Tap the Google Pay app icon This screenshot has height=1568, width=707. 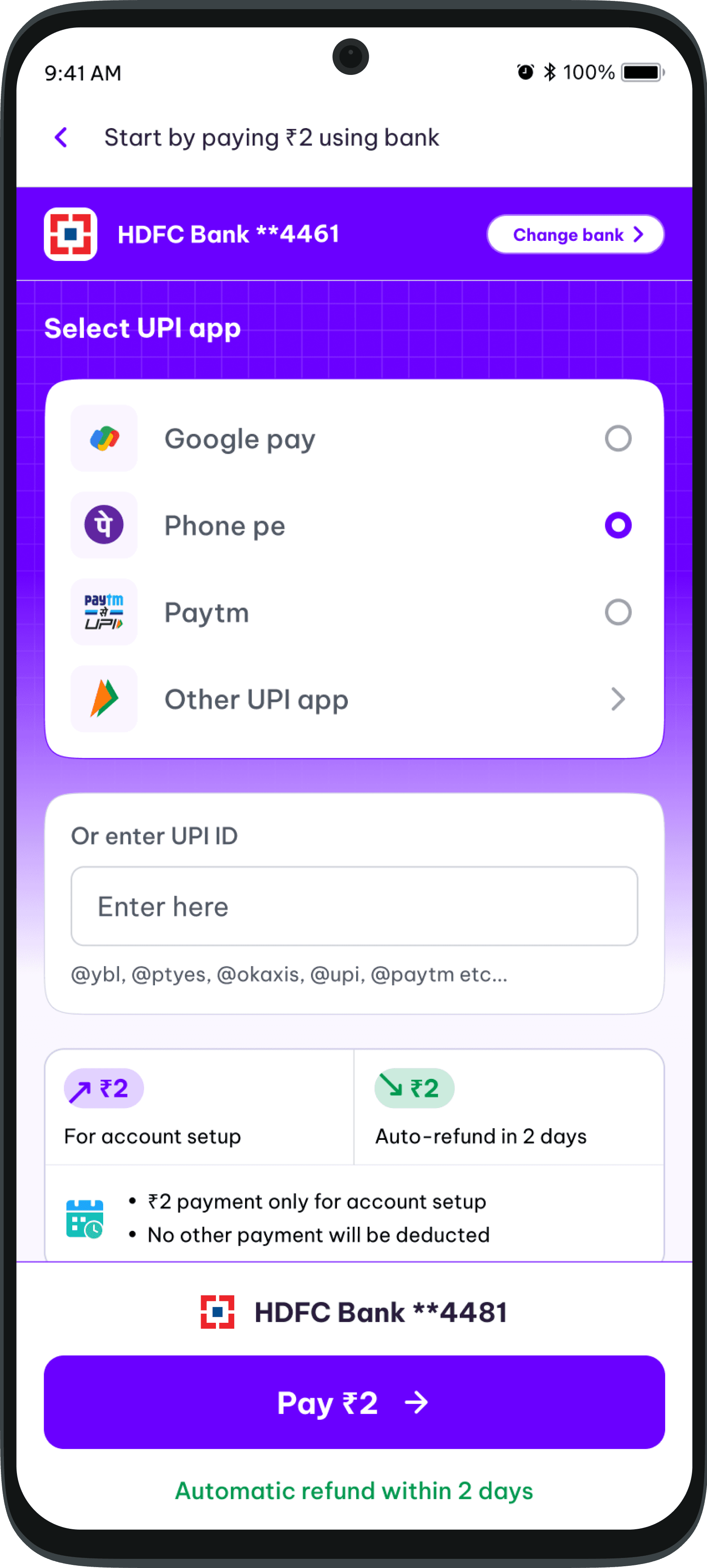104,438
